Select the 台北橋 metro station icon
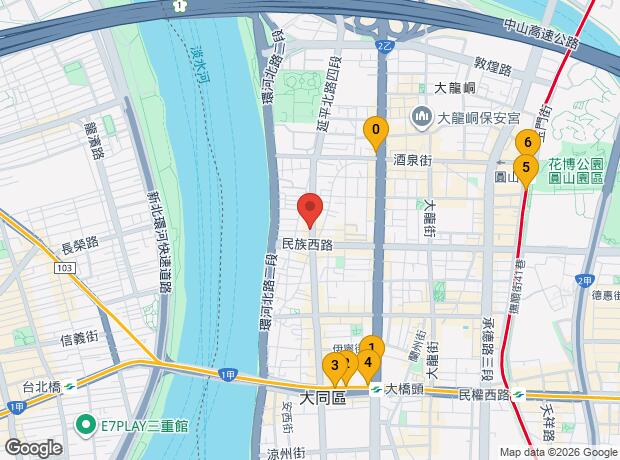 point(70,386)
